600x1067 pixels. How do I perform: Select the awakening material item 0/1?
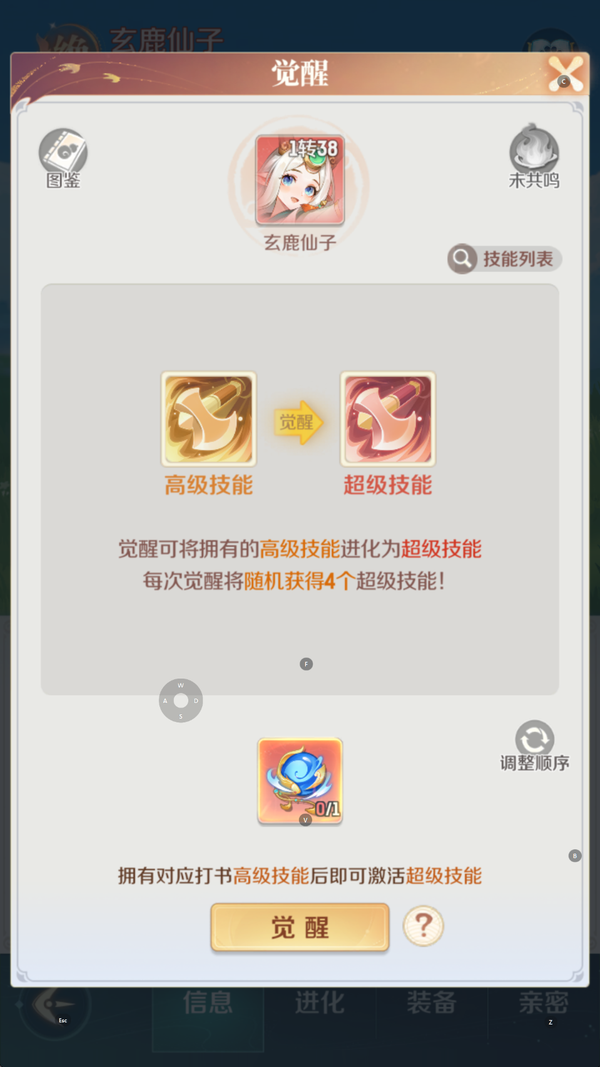tap(300, 781)
